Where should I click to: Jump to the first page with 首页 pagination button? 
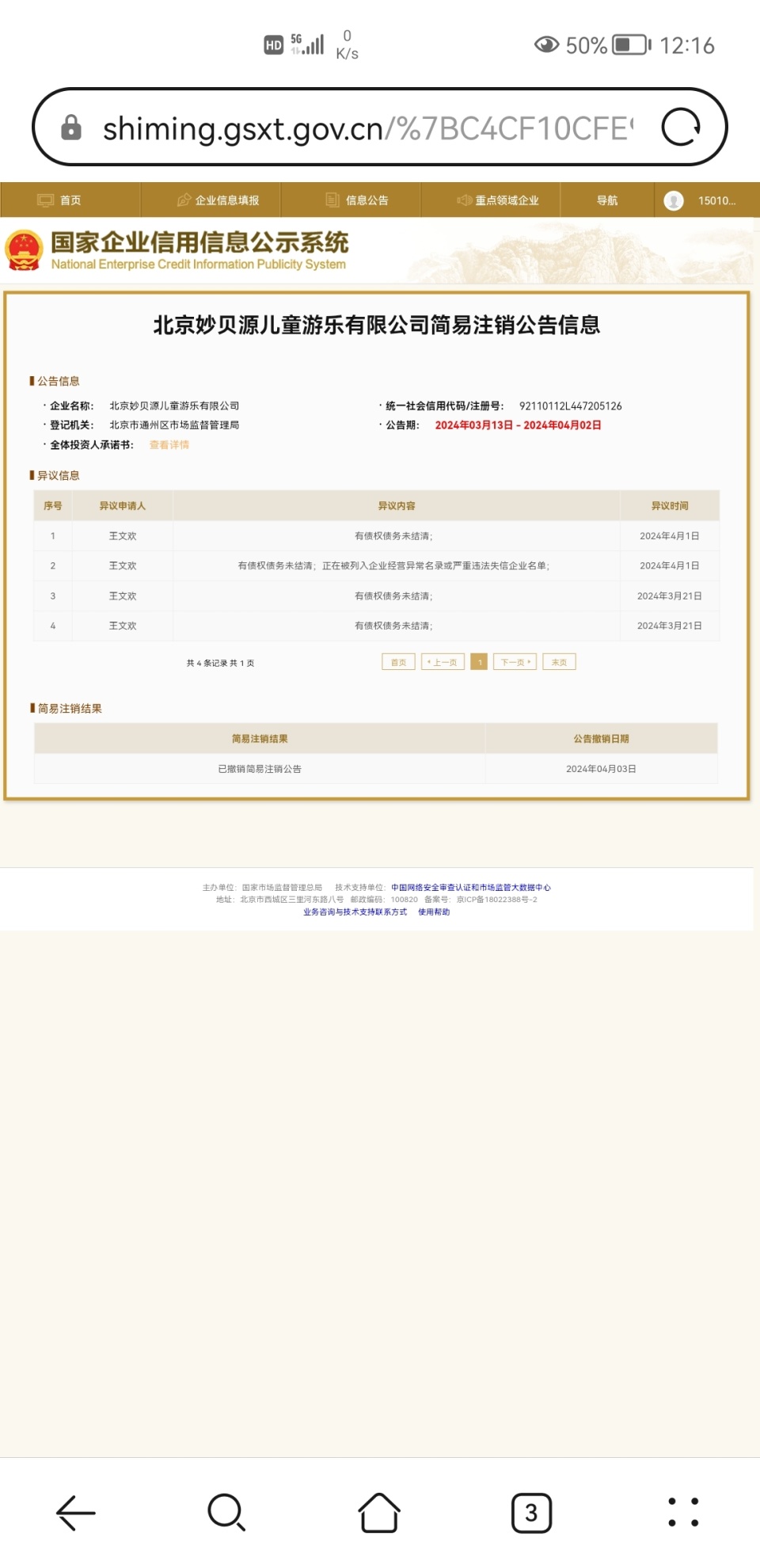tap(398, 662)
